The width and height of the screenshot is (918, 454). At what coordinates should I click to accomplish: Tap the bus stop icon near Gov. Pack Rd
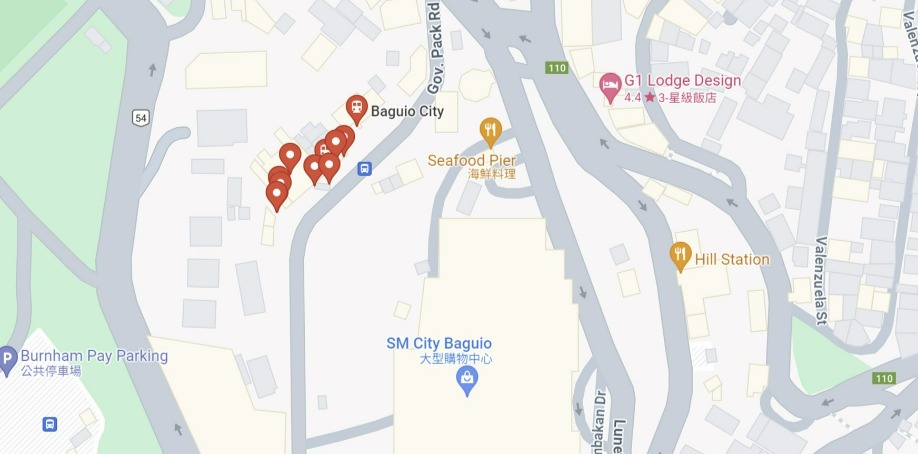tap(366, 168)
